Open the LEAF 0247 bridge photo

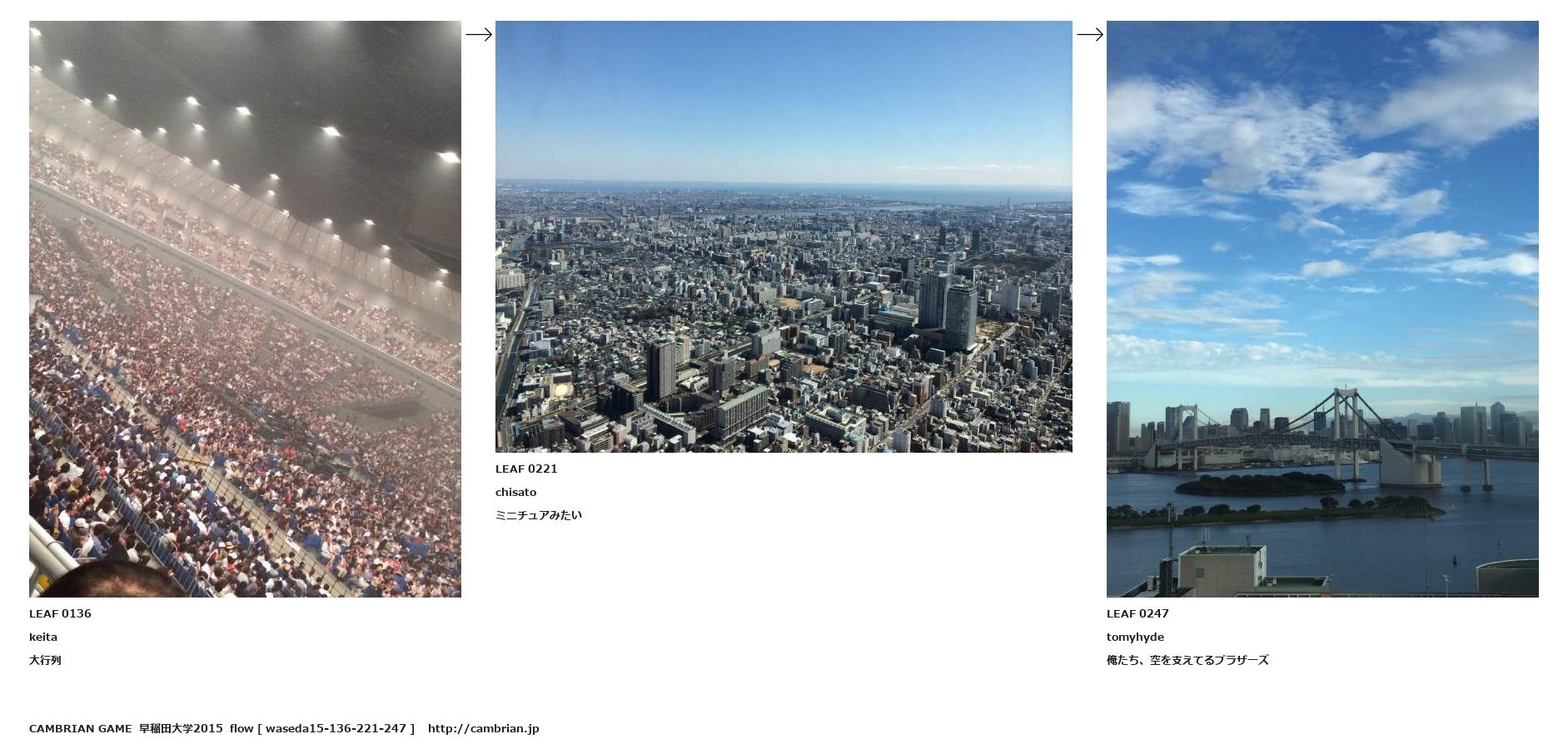pyautogui.click(x=1322, y=309)
